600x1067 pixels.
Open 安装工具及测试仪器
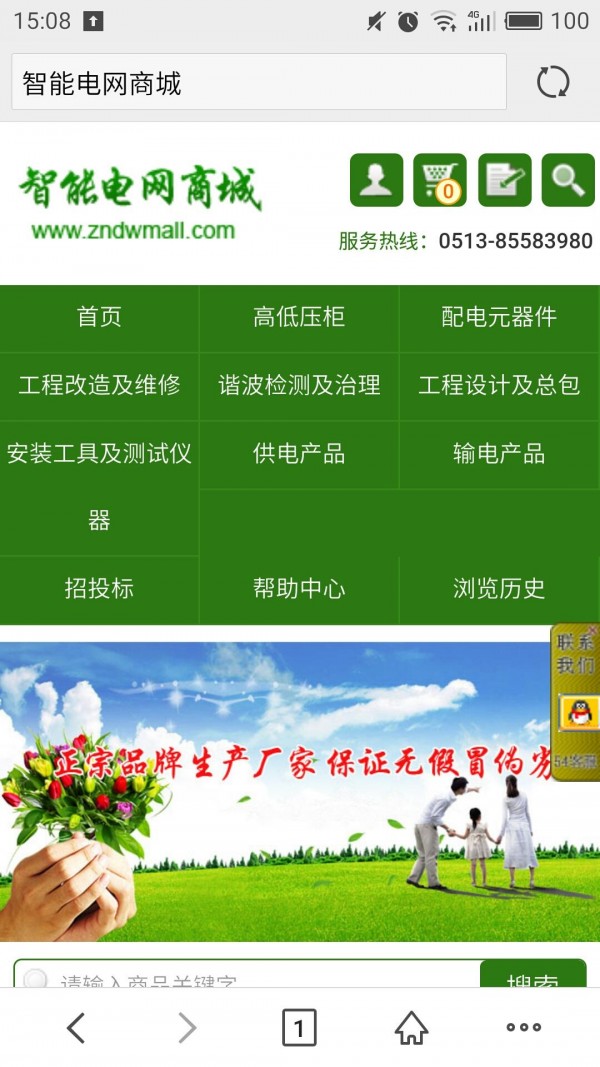point(99,487)
